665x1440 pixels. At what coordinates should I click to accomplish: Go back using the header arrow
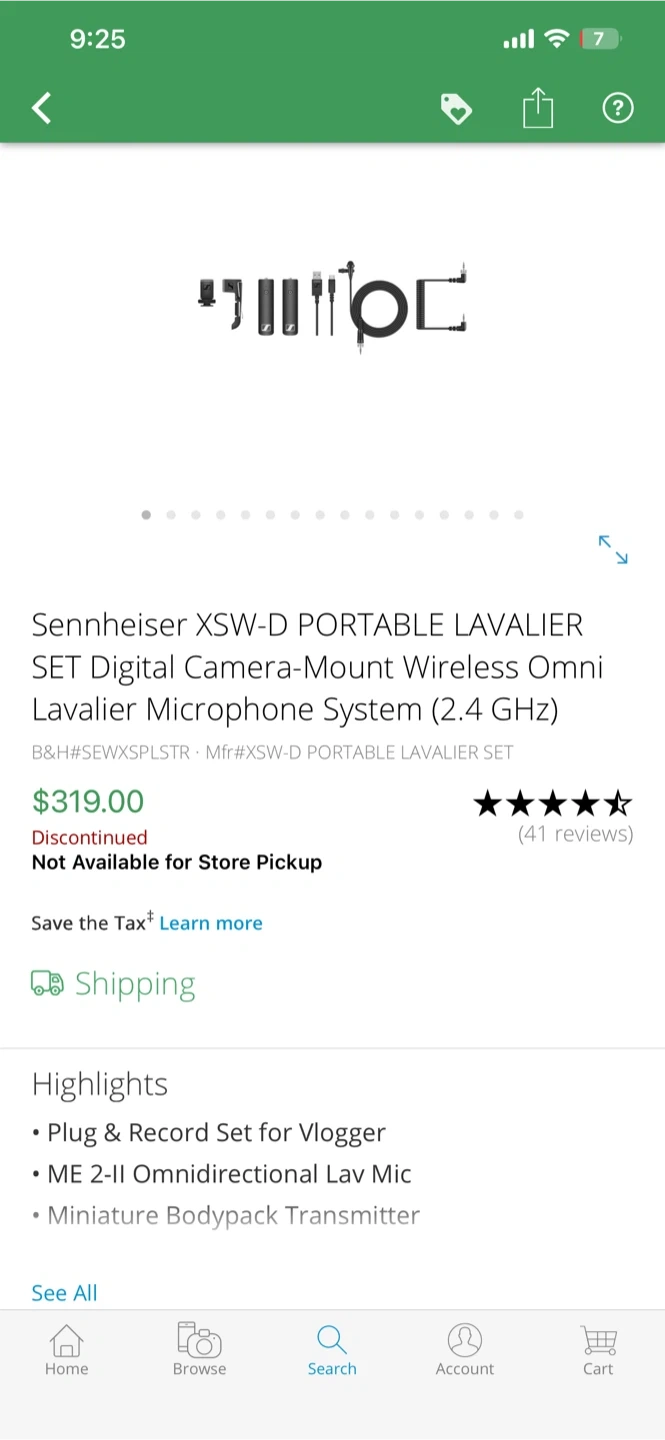(x=42, y=108)
